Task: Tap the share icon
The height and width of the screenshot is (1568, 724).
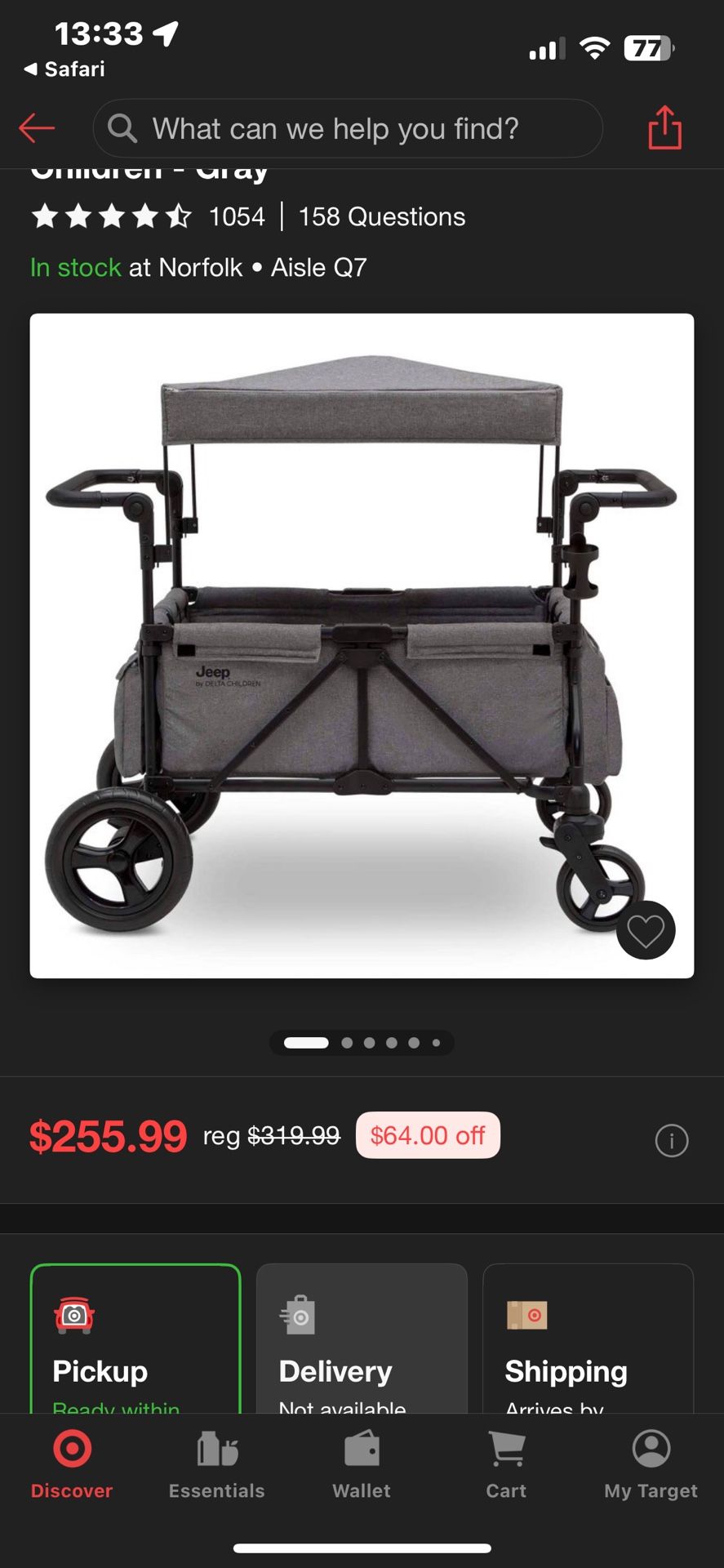Action: pos(664,127)
